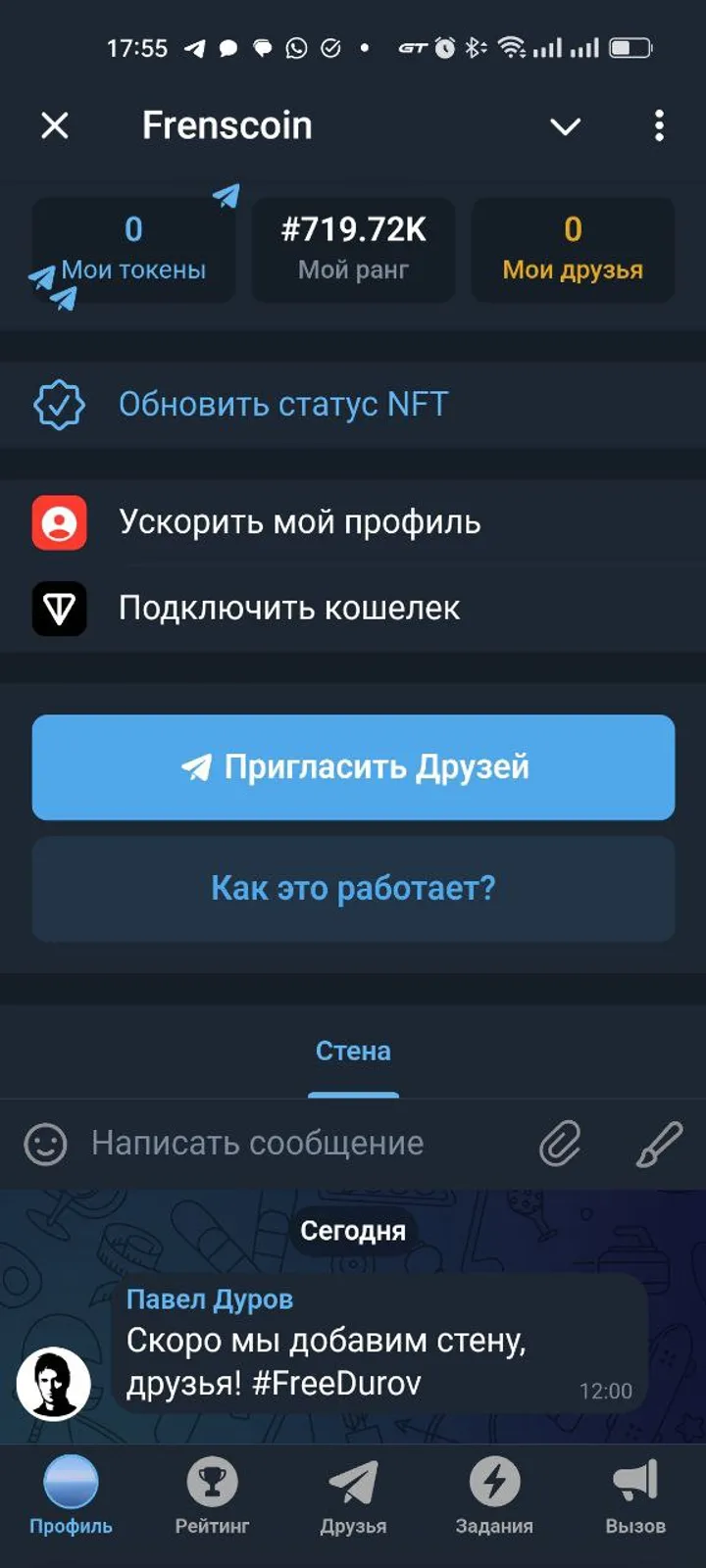
Task: Click the paperclip attachment icon
Action: [x=560, y=1144]
